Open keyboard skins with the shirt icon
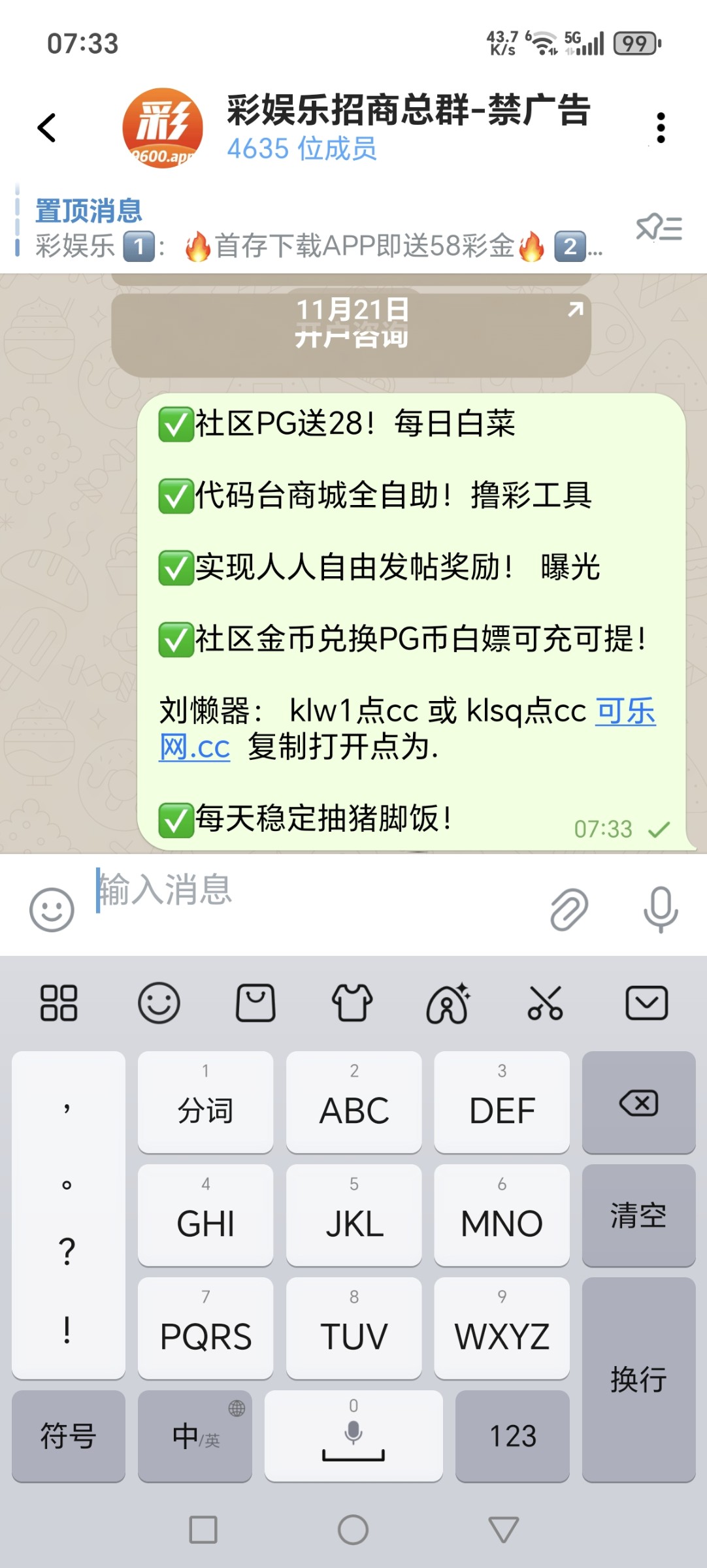The image size is (707, 1568). [352, 1003]
